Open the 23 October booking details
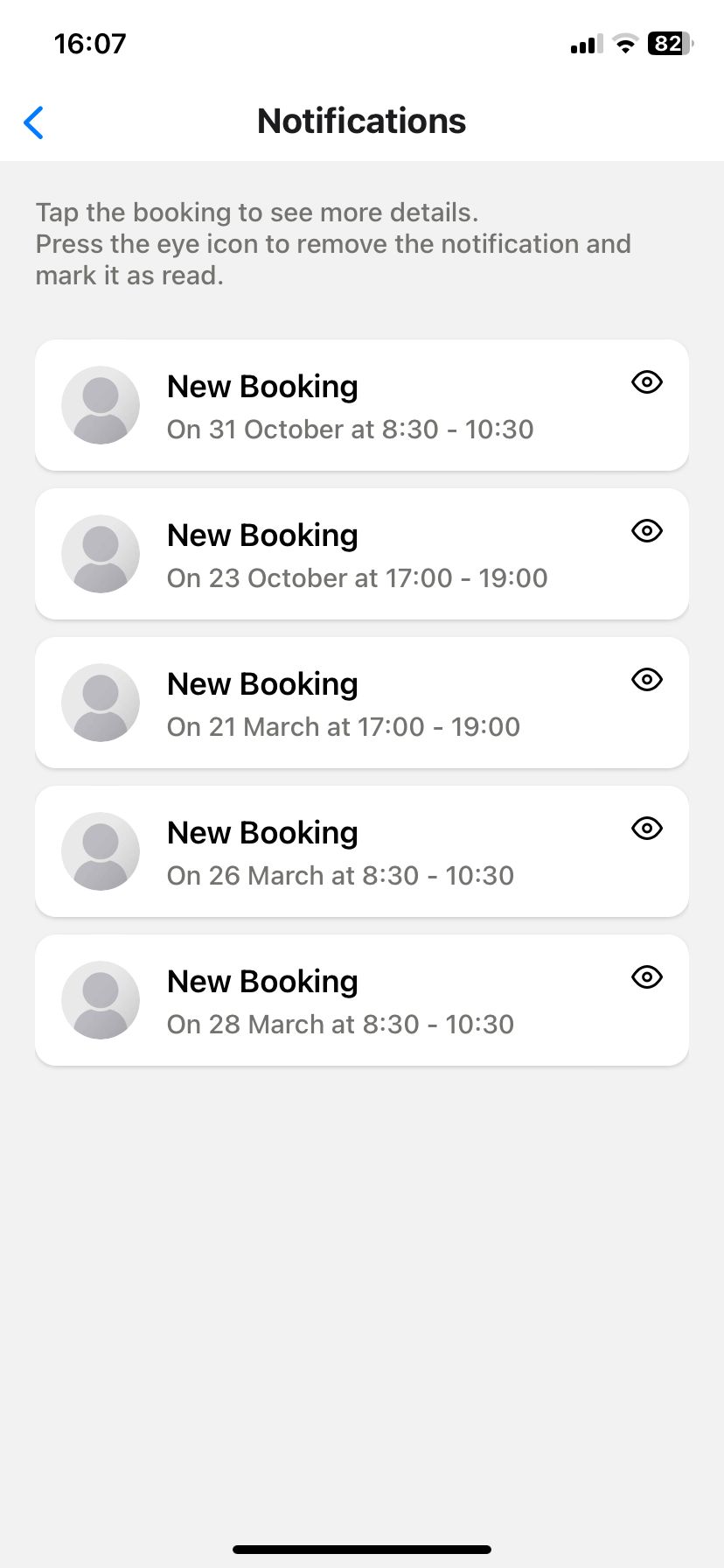 (350, 556)
